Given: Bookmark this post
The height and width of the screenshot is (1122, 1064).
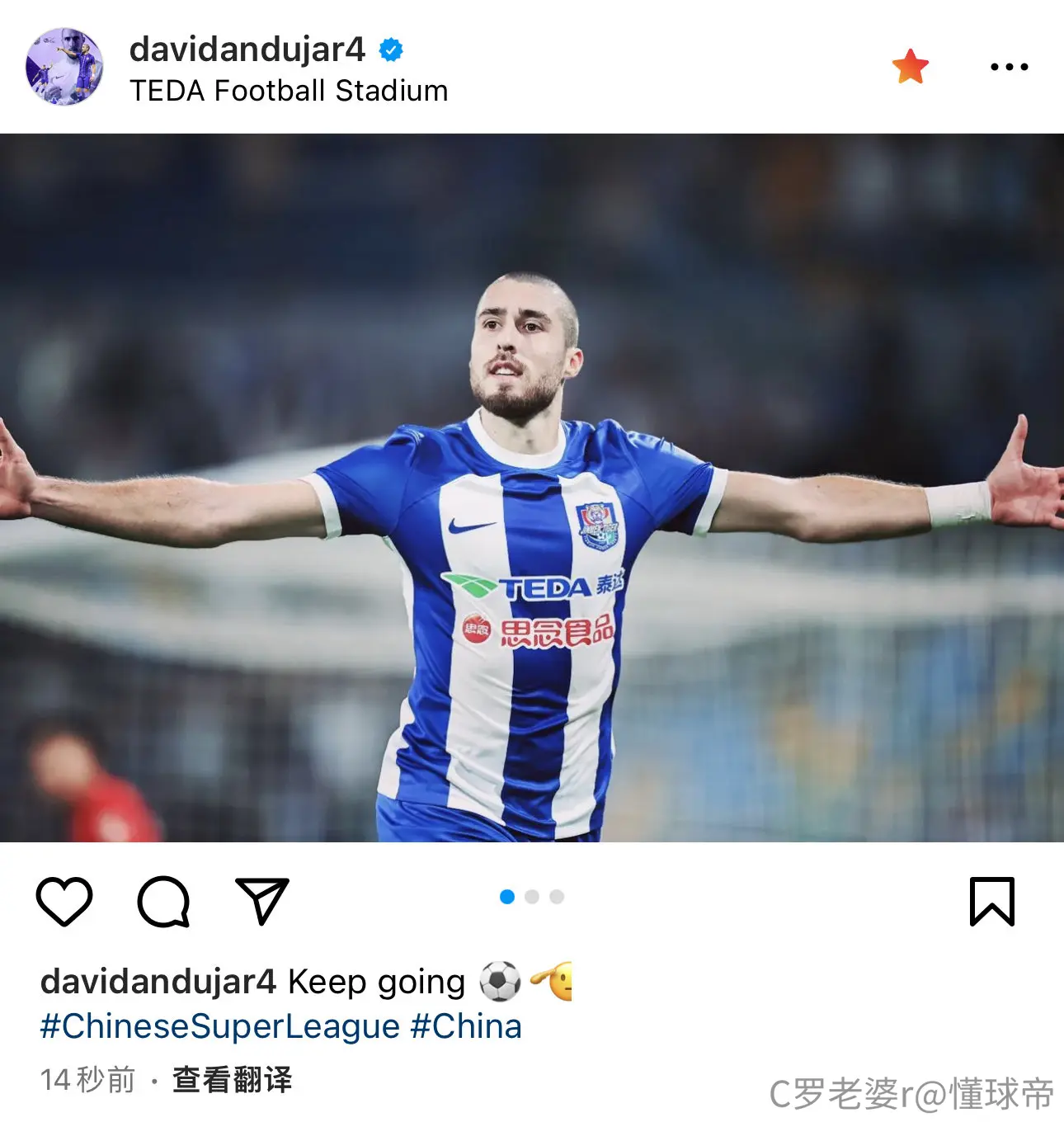Looking at the screenshot, I should click(x=991, y=901).
